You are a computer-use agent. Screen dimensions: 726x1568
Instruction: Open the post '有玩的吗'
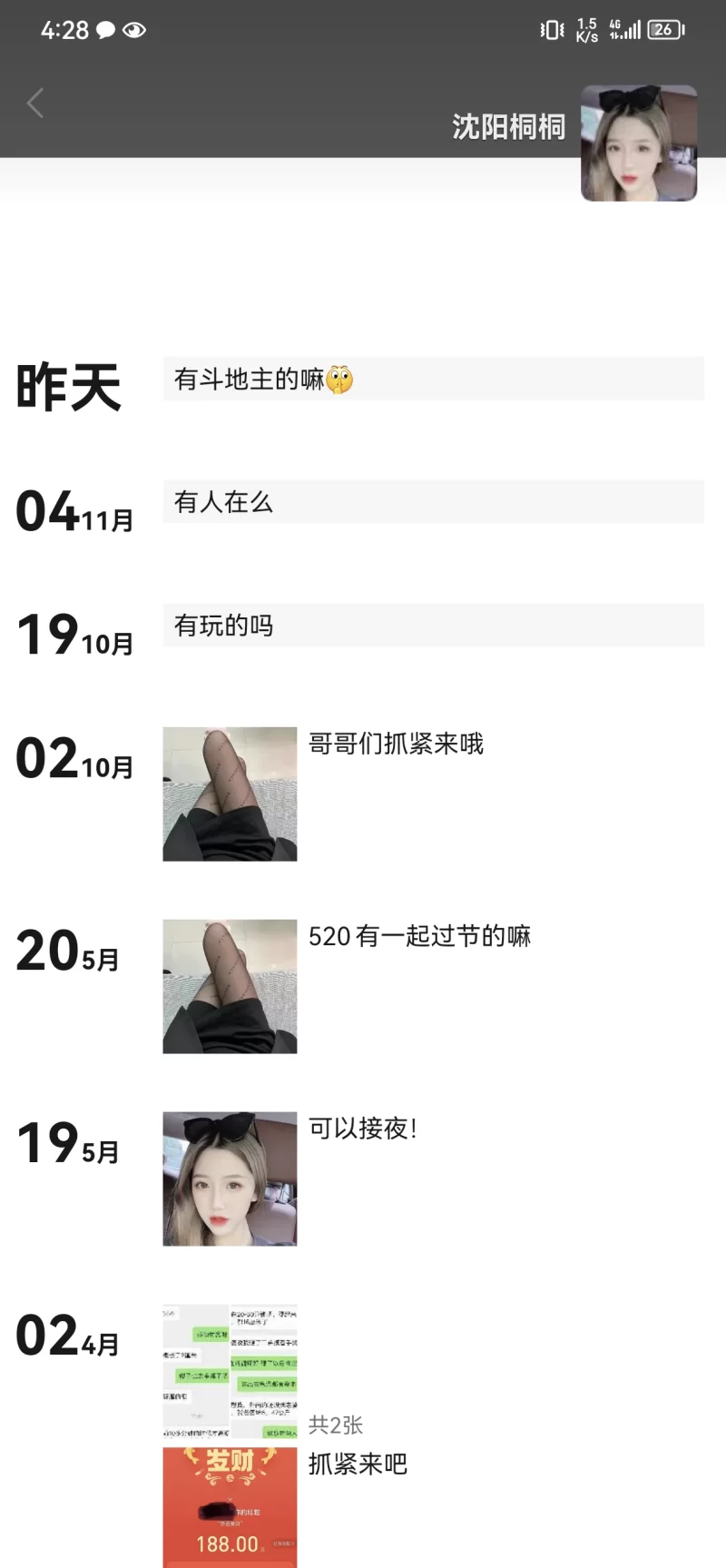[433, 626]
